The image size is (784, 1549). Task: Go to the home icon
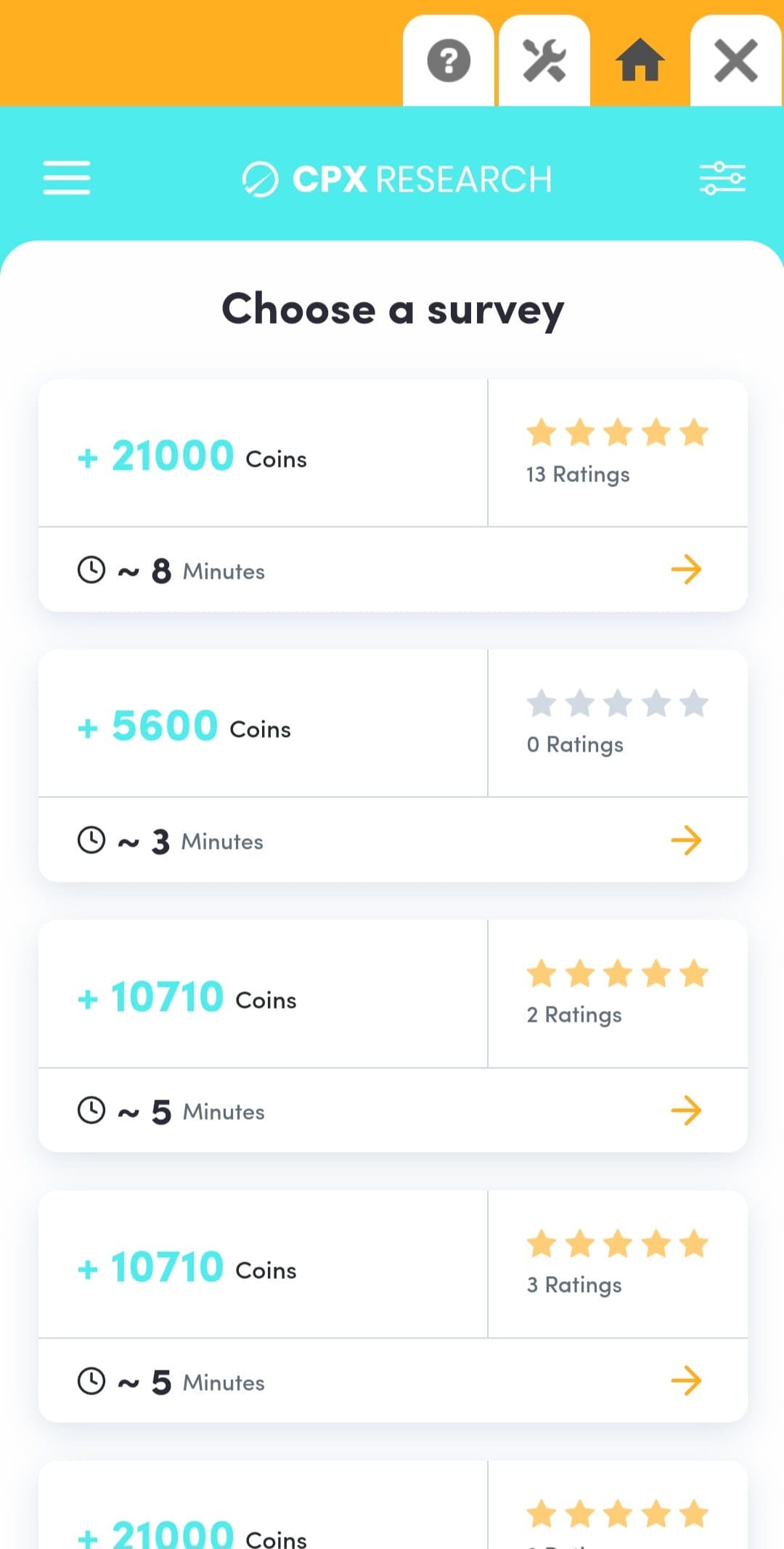[x=640, y=60]
